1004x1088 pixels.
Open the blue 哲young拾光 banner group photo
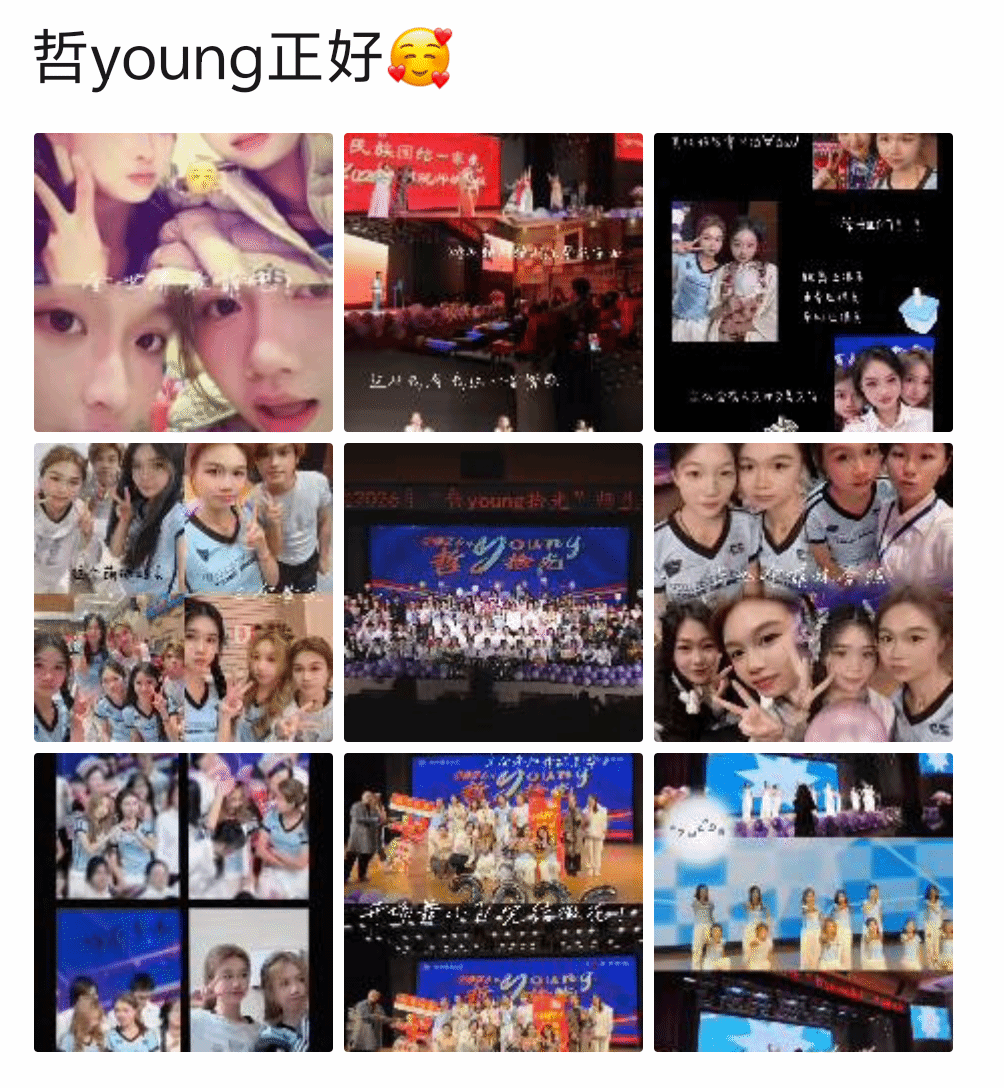[493, 592]
